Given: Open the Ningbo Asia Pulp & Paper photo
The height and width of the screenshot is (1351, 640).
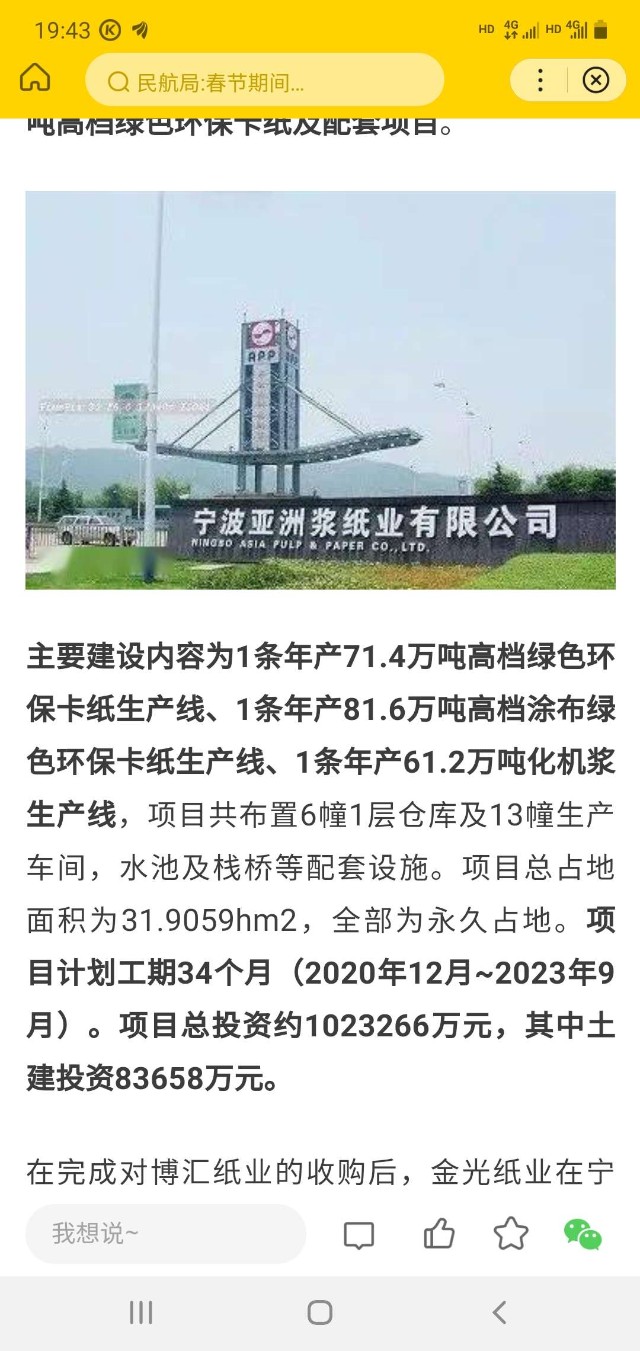Looking at the screenshot, I should click(x=320, y=390).
